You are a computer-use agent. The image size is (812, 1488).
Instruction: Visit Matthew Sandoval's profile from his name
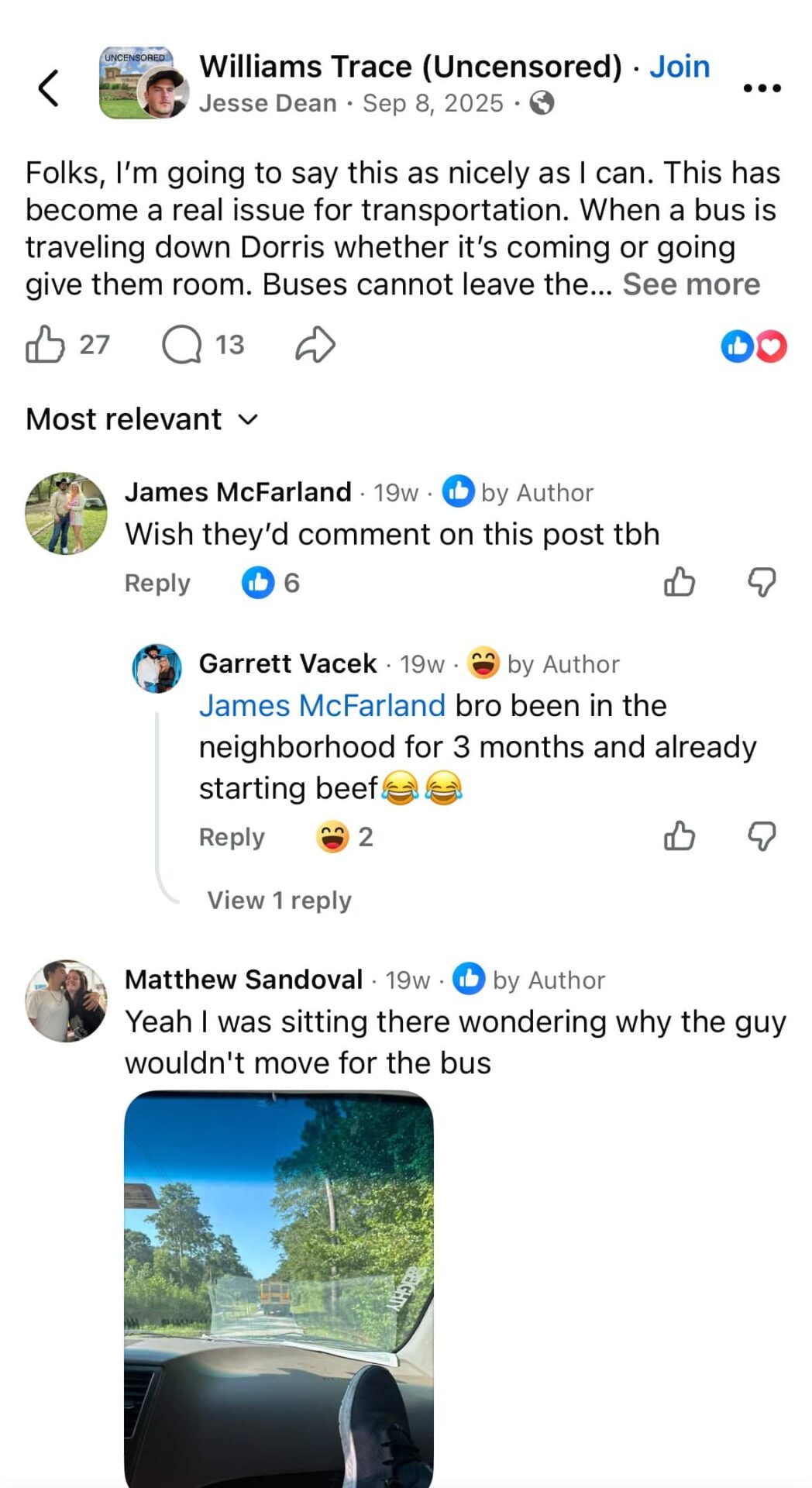click(243, 980)
